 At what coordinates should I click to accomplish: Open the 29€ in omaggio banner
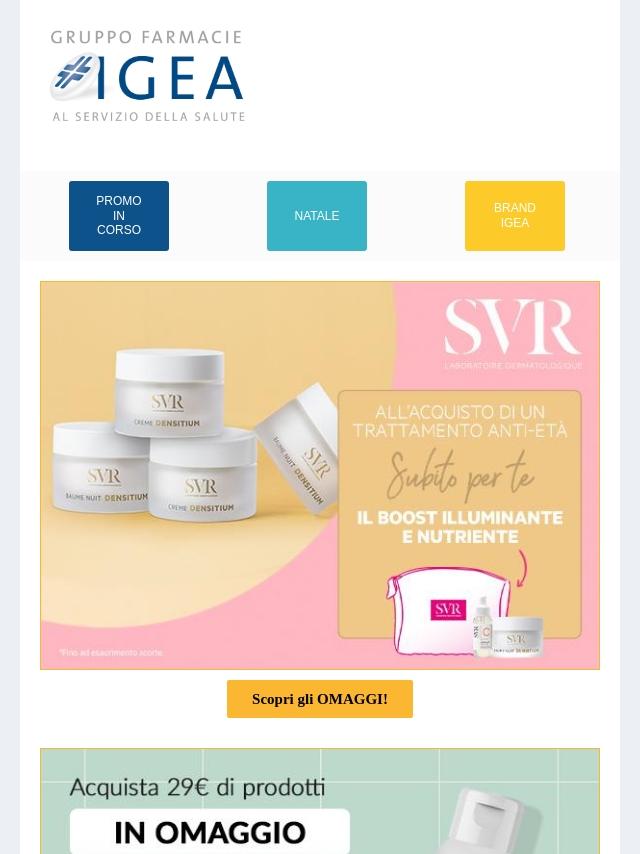tap(320, 801)
